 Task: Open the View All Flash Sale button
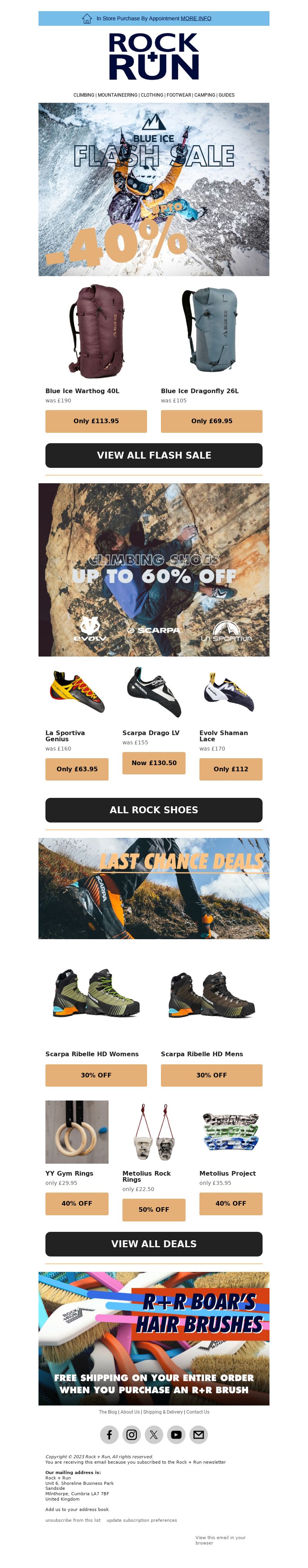154,455
